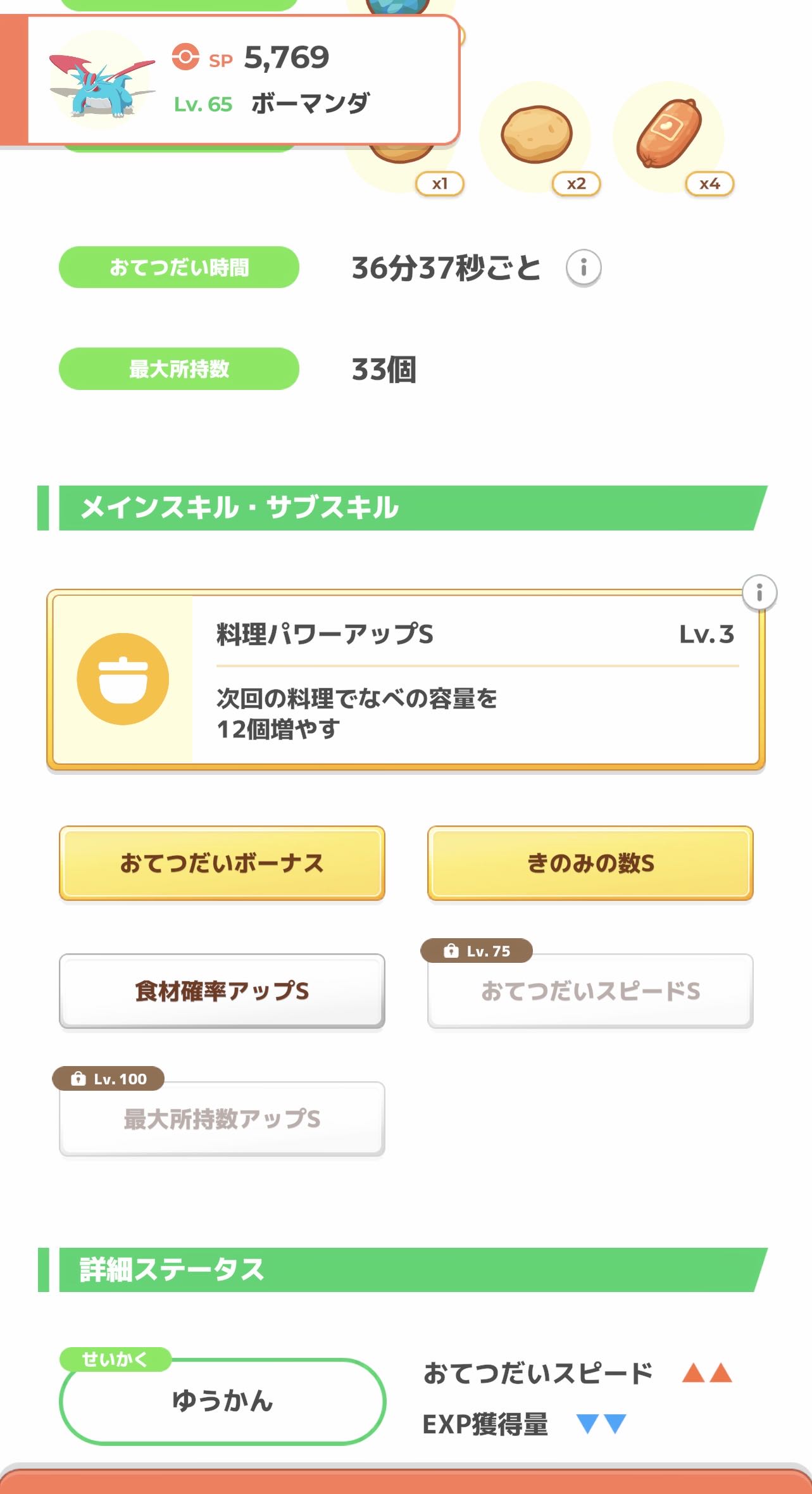Screen dimensions: 812x1494
Task: Open the おてつだいボーナス sub skill
Action: 222,863
